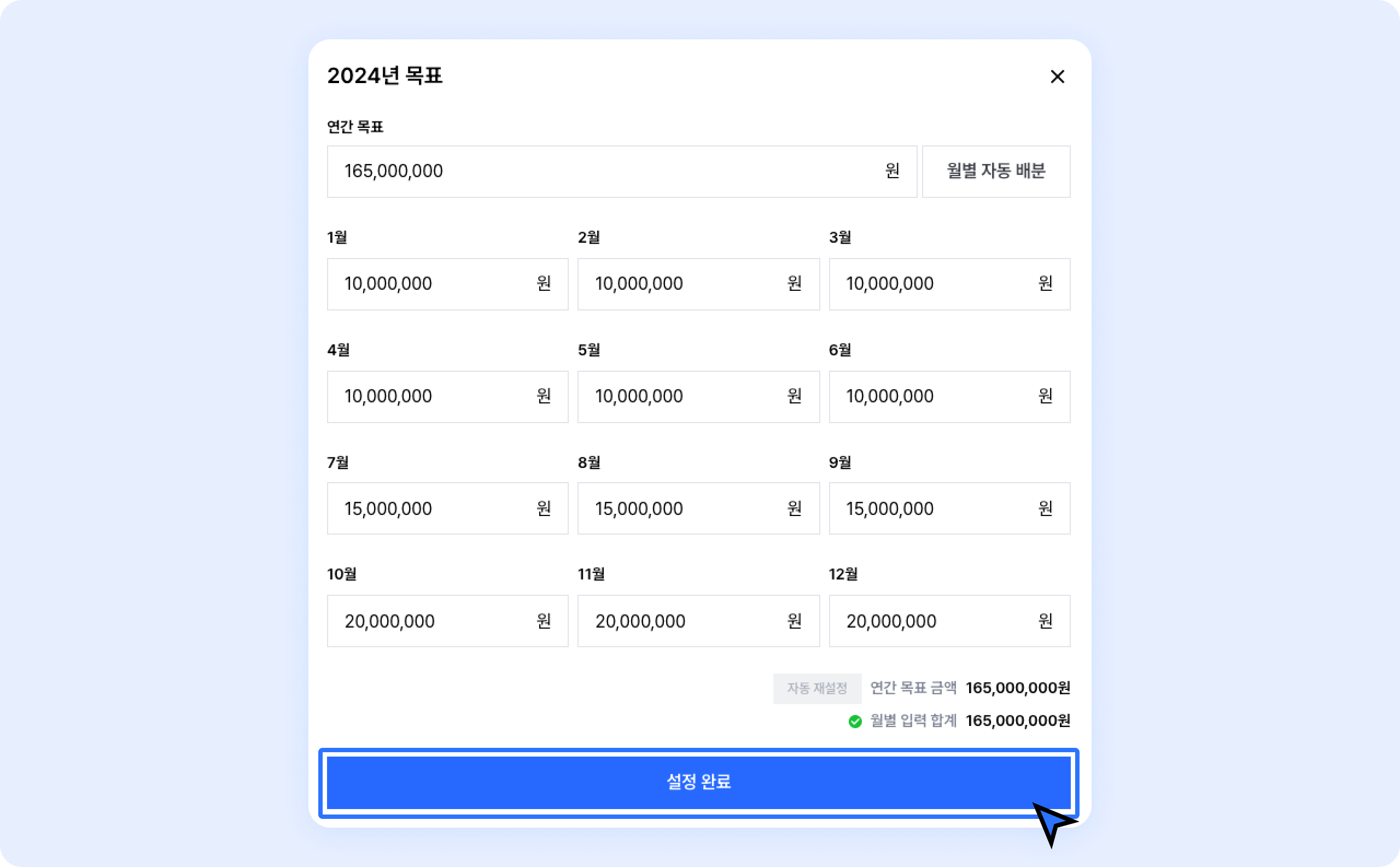Tap the 월별 자동 배분 button

pyautogui.click(x=996, y=171)
